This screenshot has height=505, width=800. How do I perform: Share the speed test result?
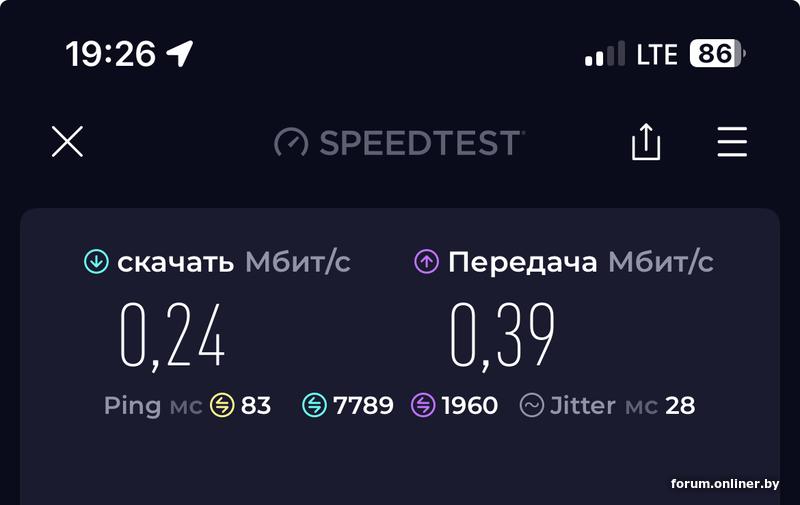tap(646, 142)
